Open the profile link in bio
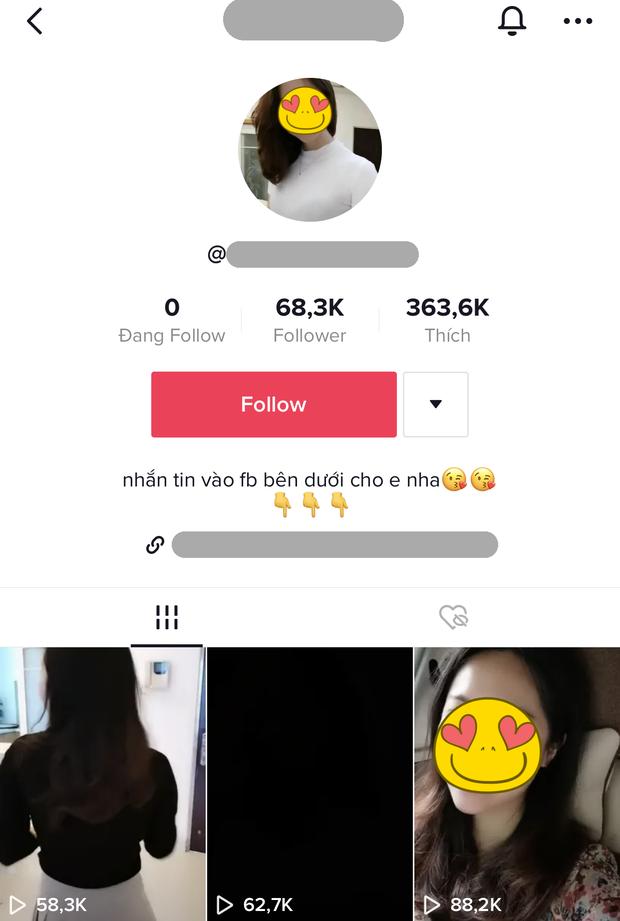The height and width of the screenshot is (921, 620). (334, 545)
